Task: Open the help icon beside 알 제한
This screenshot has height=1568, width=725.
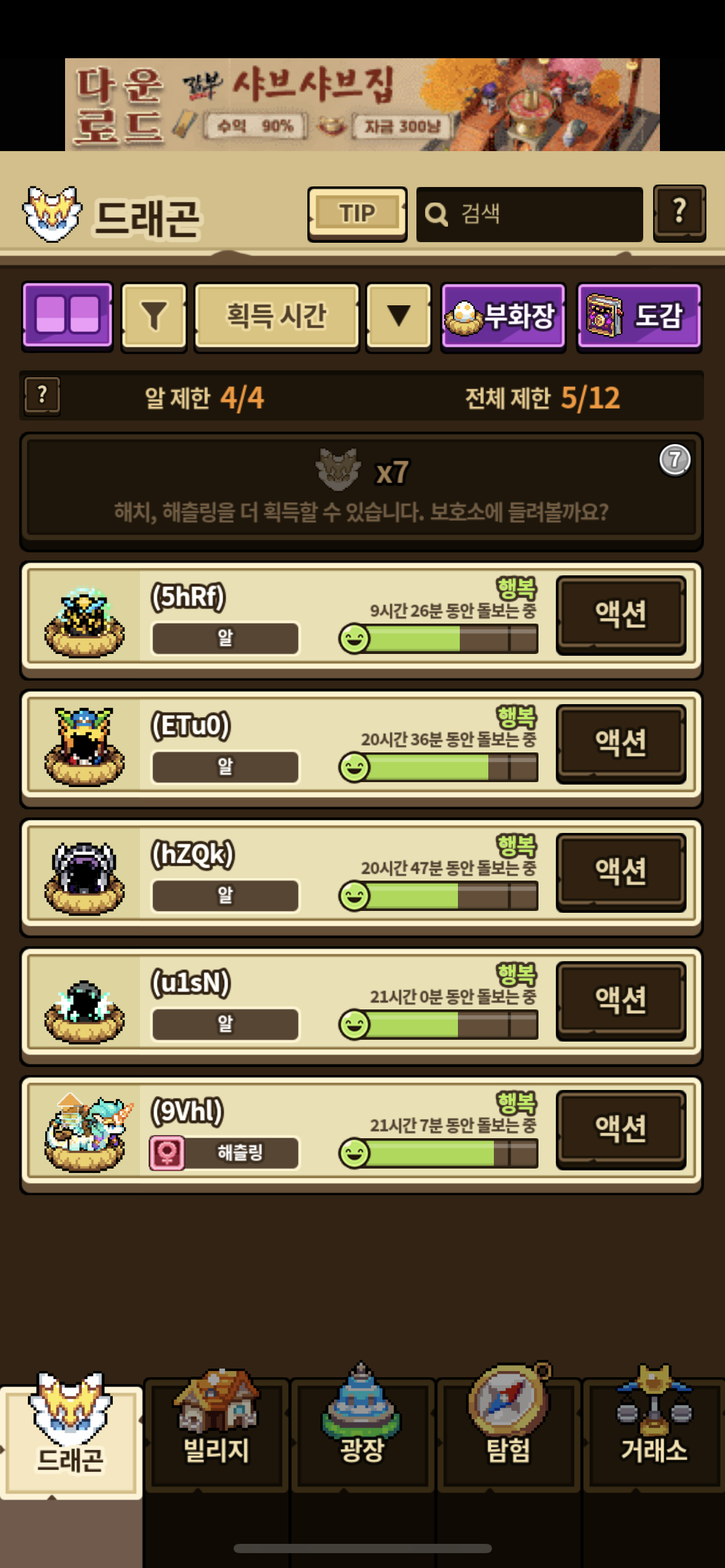Action: [42, 395]
